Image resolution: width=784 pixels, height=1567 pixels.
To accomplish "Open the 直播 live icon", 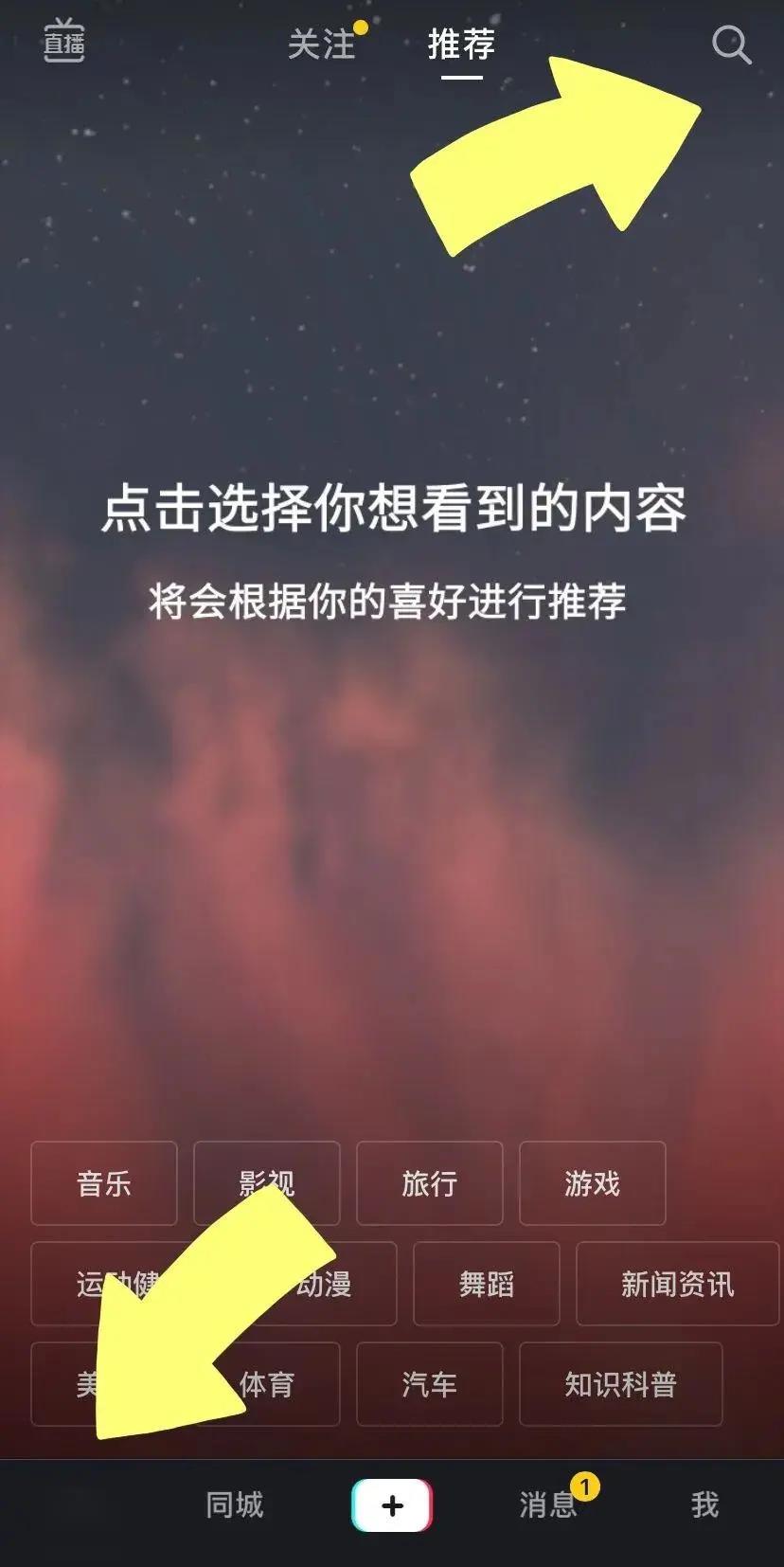I will tap(64, 42).
